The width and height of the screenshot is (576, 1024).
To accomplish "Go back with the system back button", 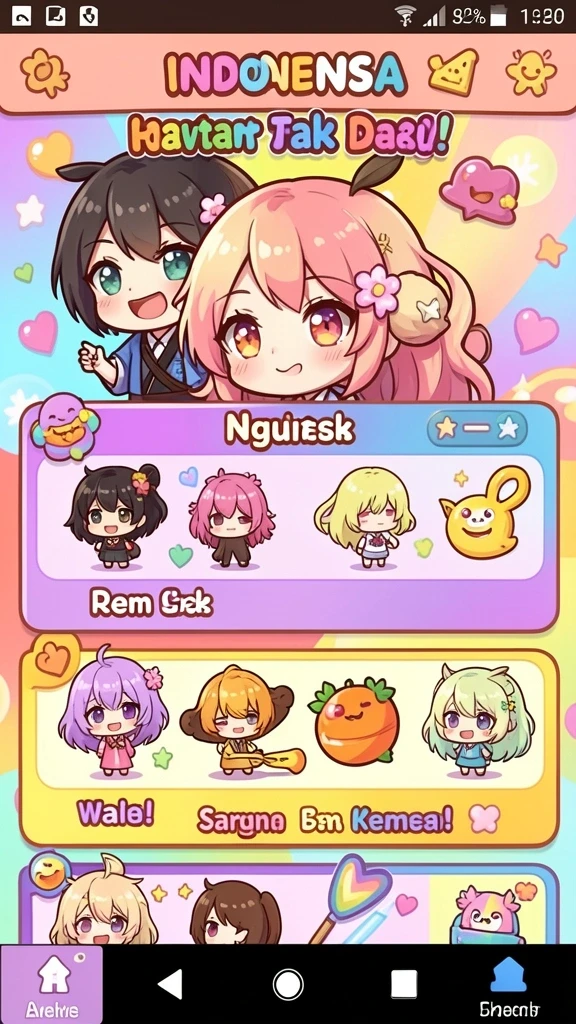I will [170, 984].
